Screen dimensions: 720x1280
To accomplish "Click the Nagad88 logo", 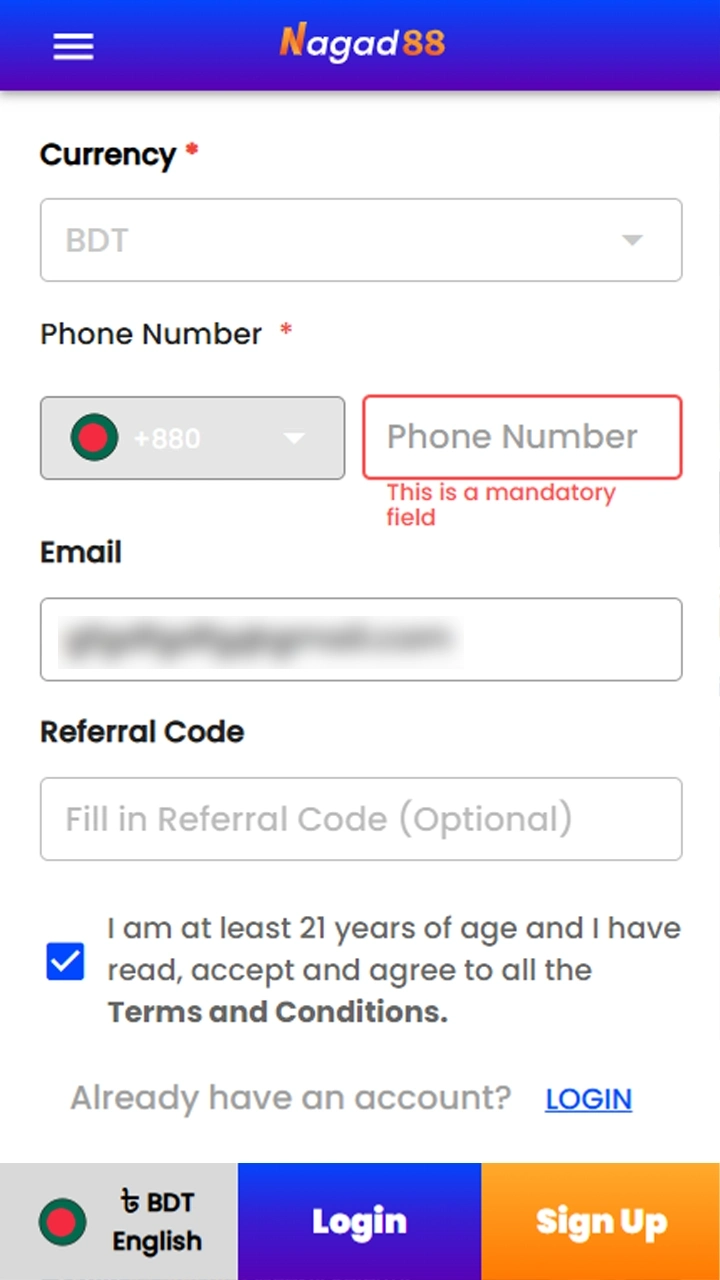I will coord(360,44).
